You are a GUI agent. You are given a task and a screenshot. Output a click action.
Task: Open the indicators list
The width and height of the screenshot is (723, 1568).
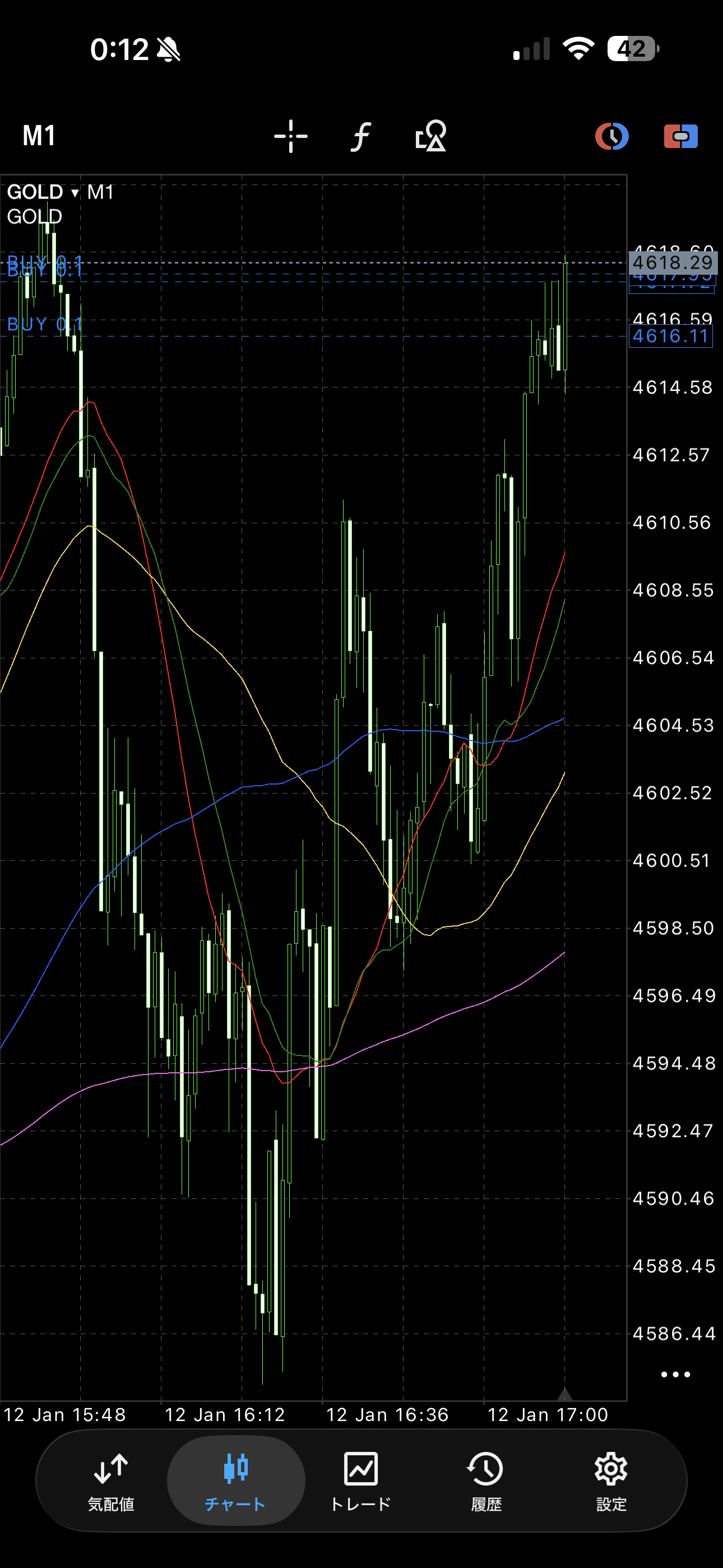coord(361,136)
